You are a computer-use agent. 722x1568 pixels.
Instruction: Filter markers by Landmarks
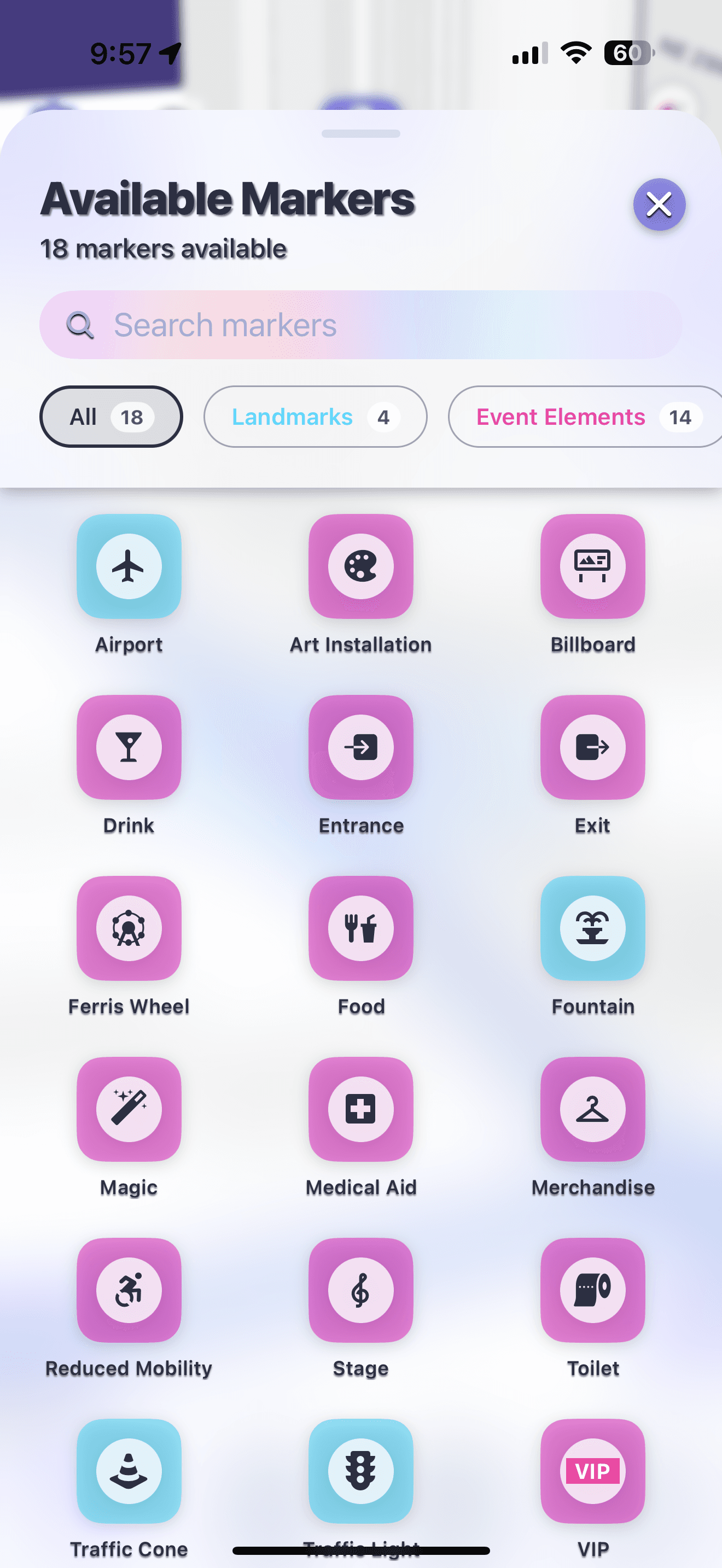tap(315, 417)
